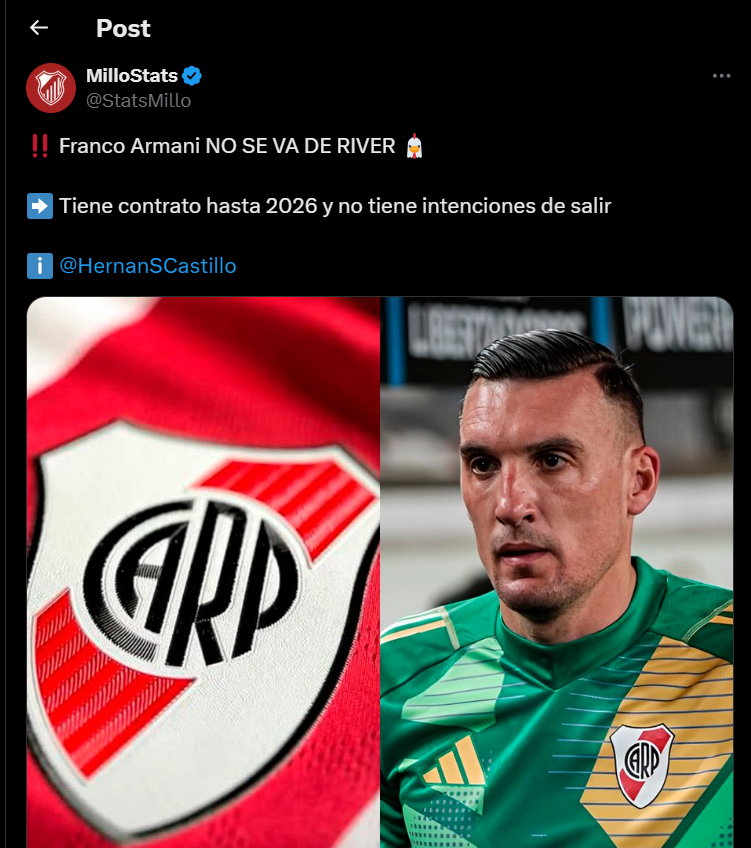Open the River Plate crest image

pyautogui.click(x=203, y=572)
